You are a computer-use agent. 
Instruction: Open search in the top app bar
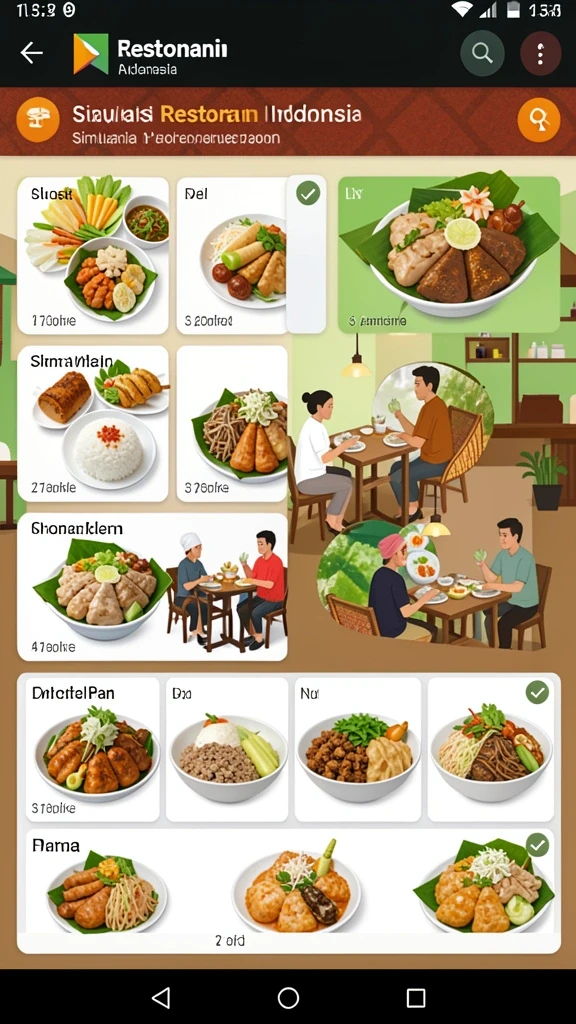tap(482, 54)
